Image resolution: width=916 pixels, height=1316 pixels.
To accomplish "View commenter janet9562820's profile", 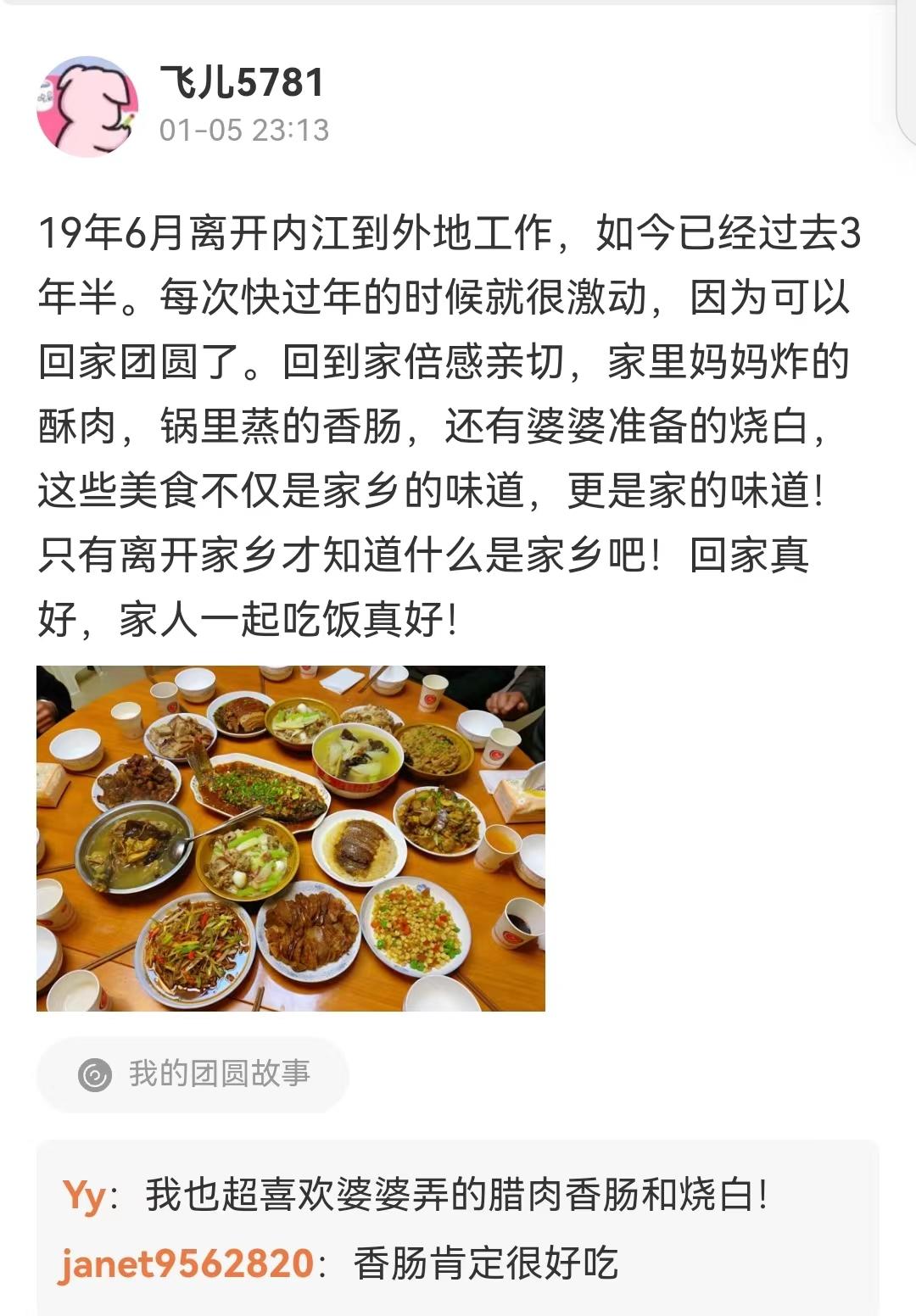I will coord(187,1263).
